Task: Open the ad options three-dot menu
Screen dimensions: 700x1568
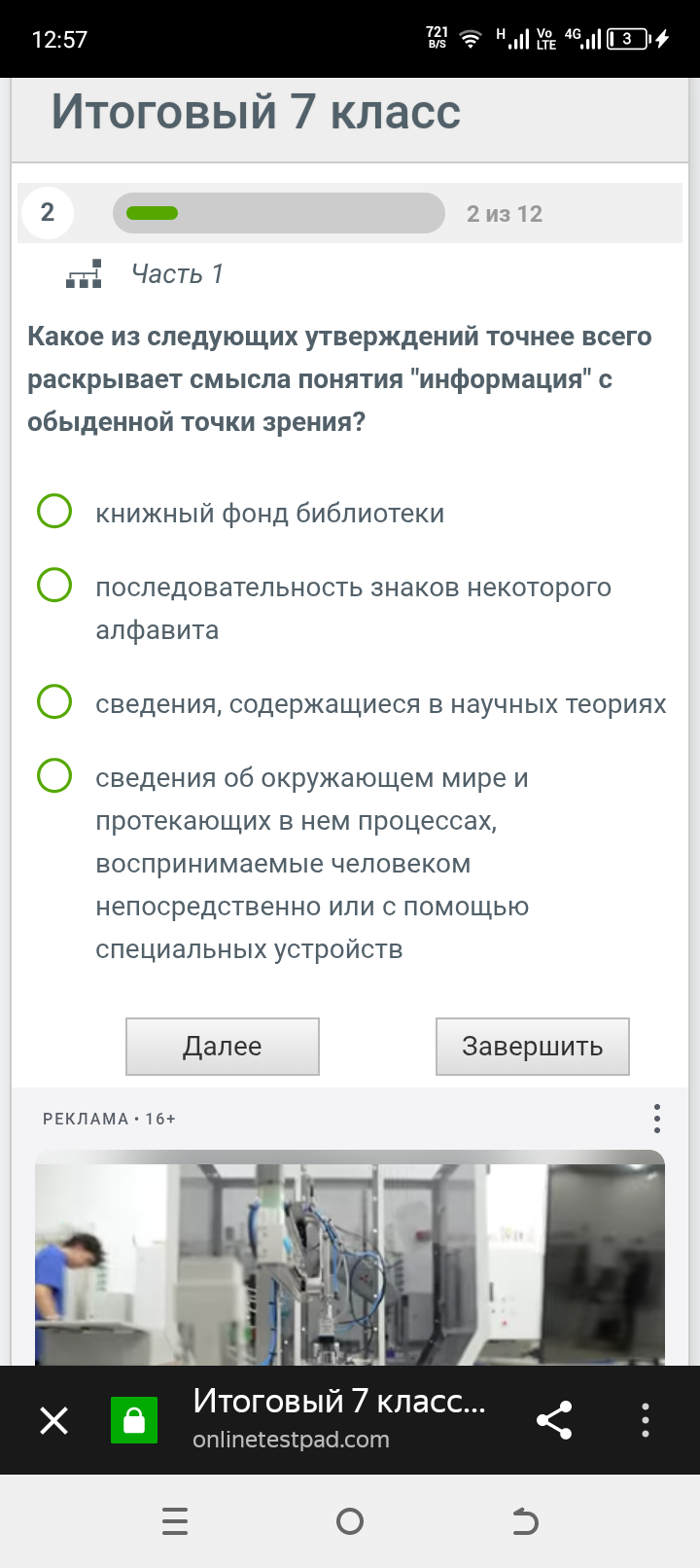Action: point(657,1119)
